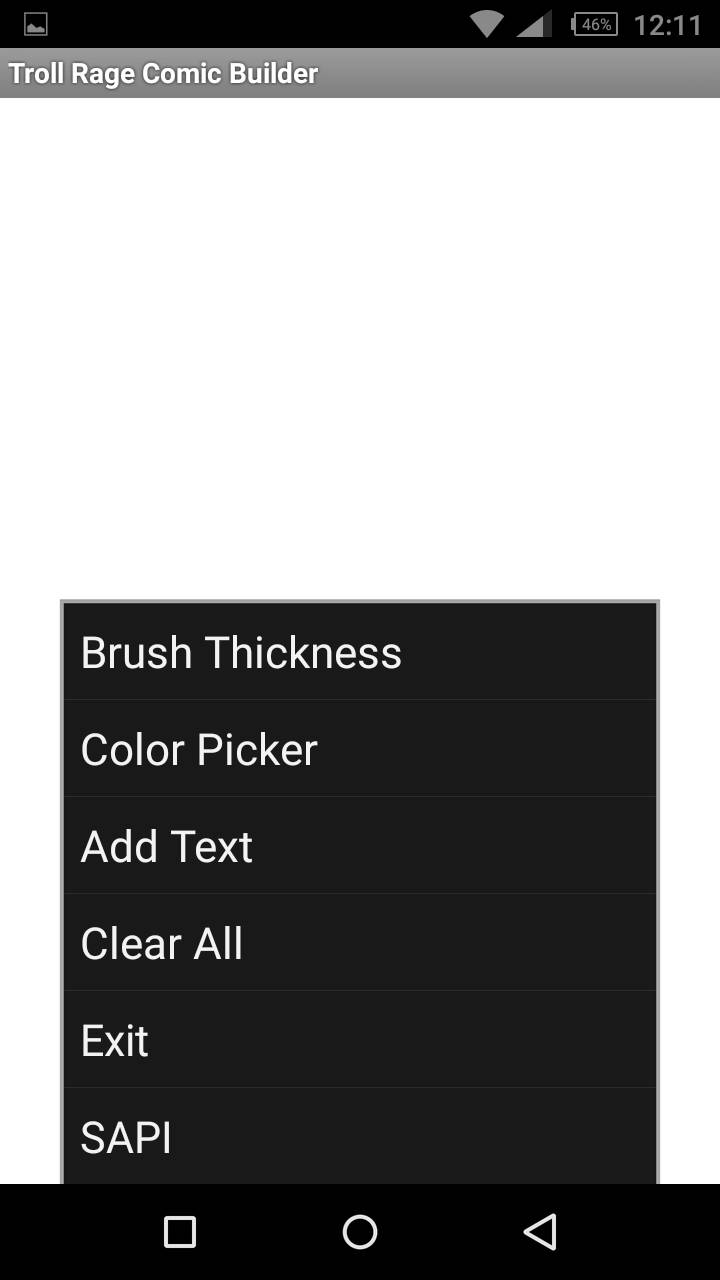The width and height of the screenshot is (720, 1280).
Task: Choose Add Text in the menu
Action: point(360,846)
